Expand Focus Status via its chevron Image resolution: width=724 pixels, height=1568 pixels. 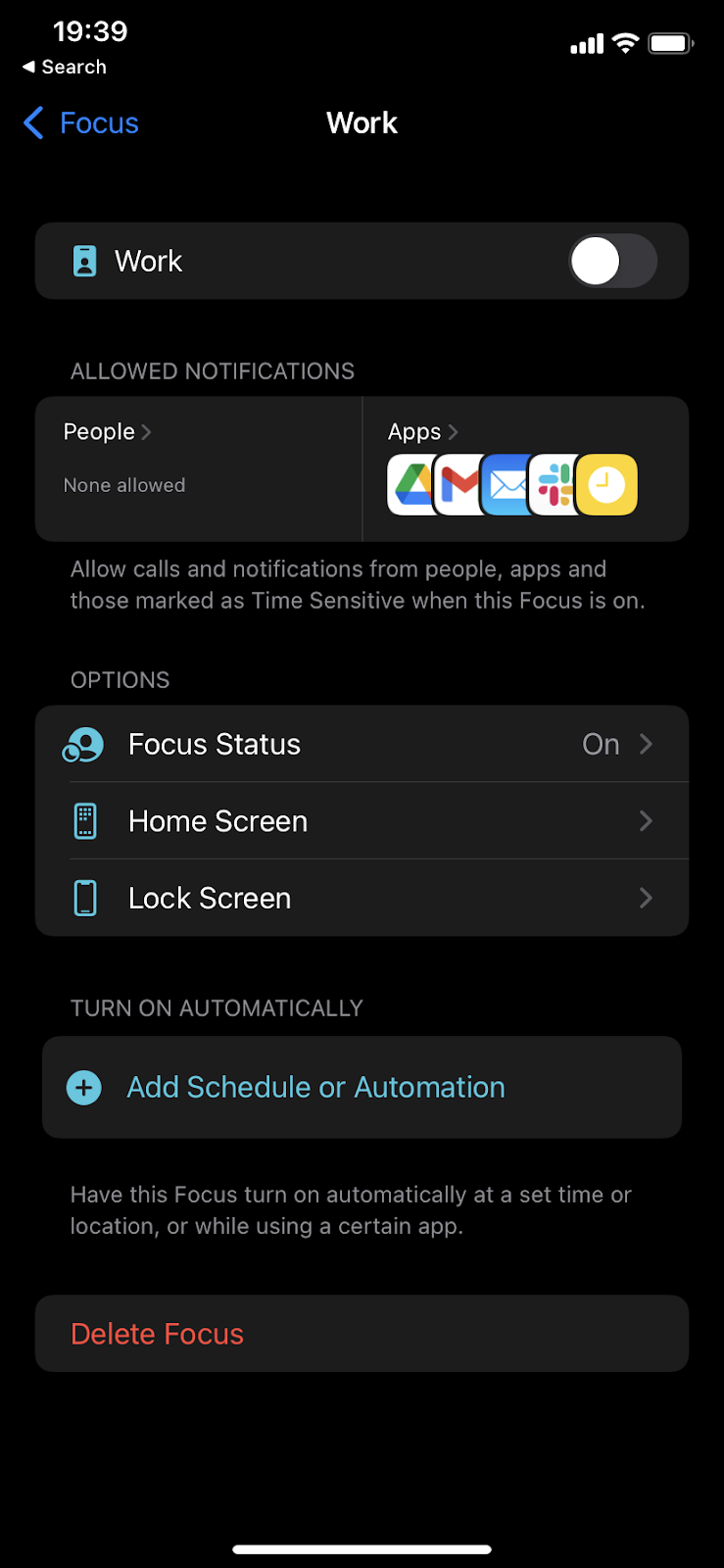click(646, 744)
